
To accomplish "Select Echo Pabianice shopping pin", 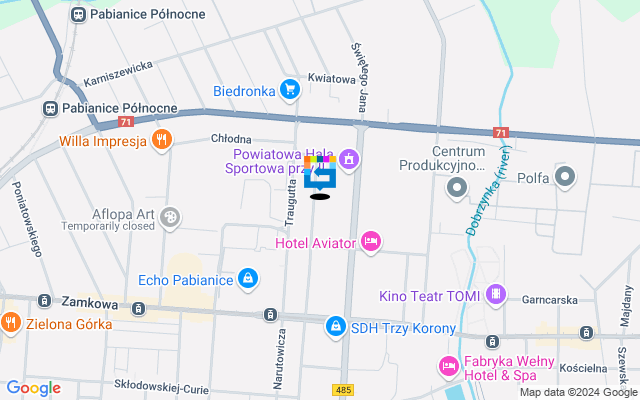I will pos(248,278).
